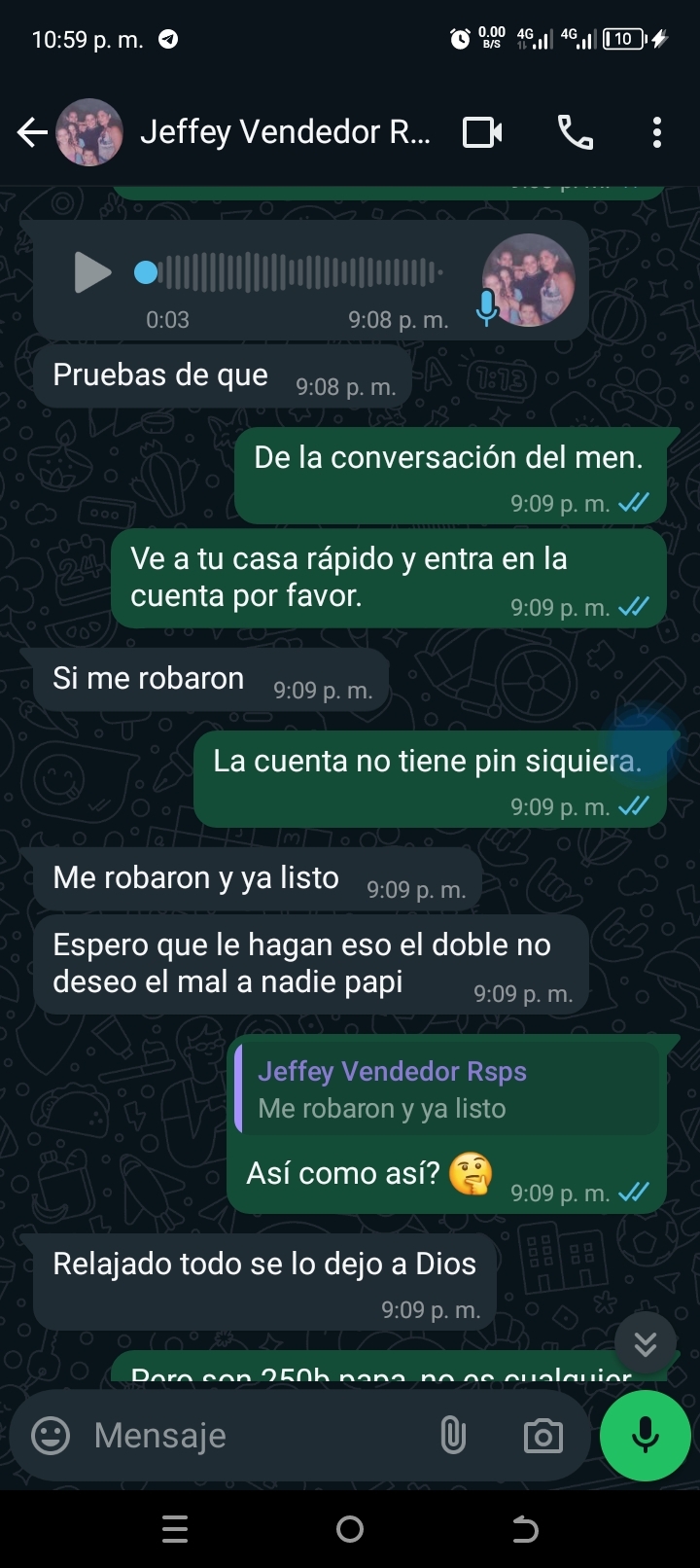
Task: Jump to quoted message 'Me robaron y ya listo'
Action: click(447, 1089)
